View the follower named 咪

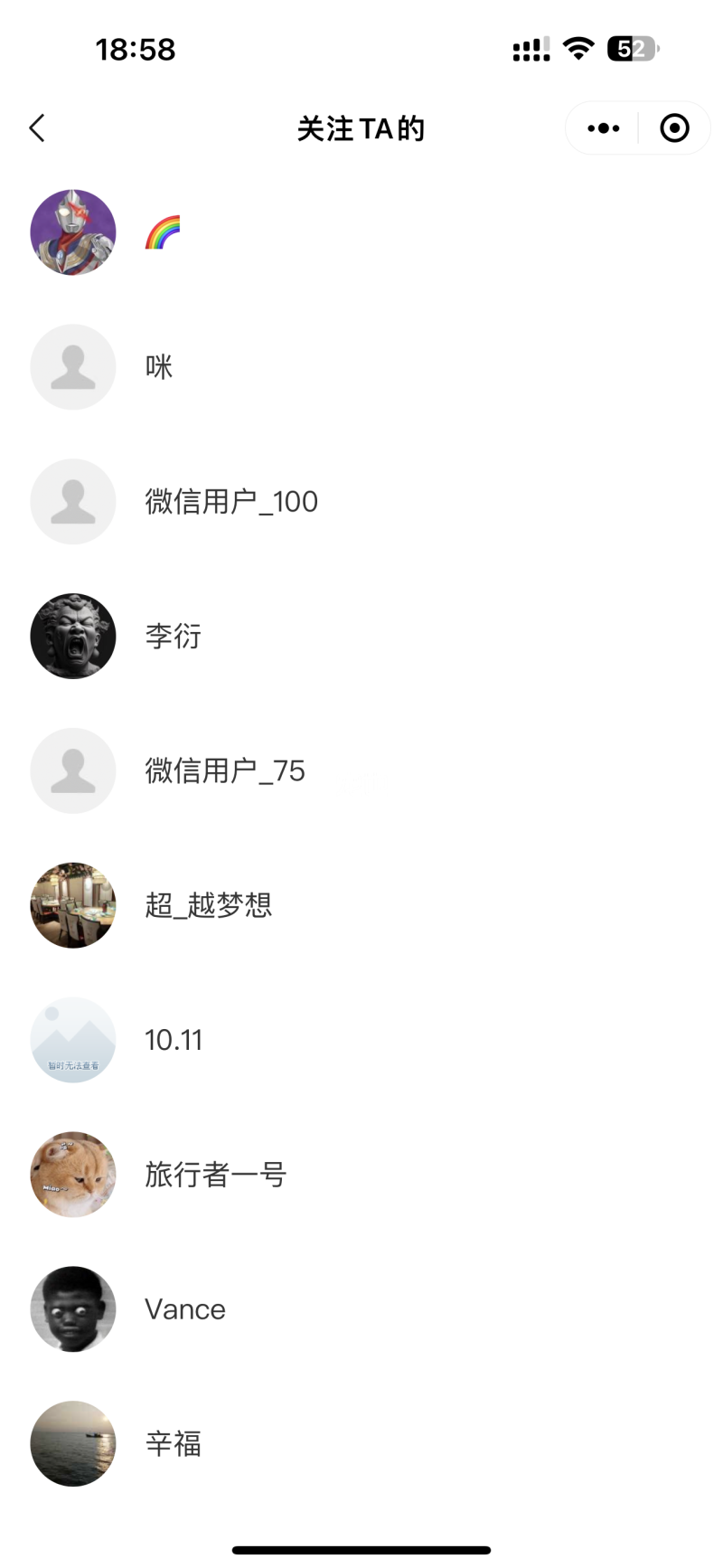(x=159, y=367)
